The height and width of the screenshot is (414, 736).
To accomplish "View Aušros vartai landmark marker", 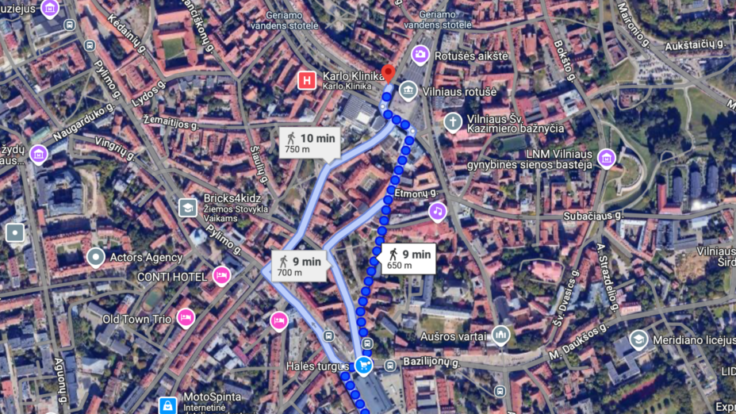I will pyautogui.click(x=501, y=334).
